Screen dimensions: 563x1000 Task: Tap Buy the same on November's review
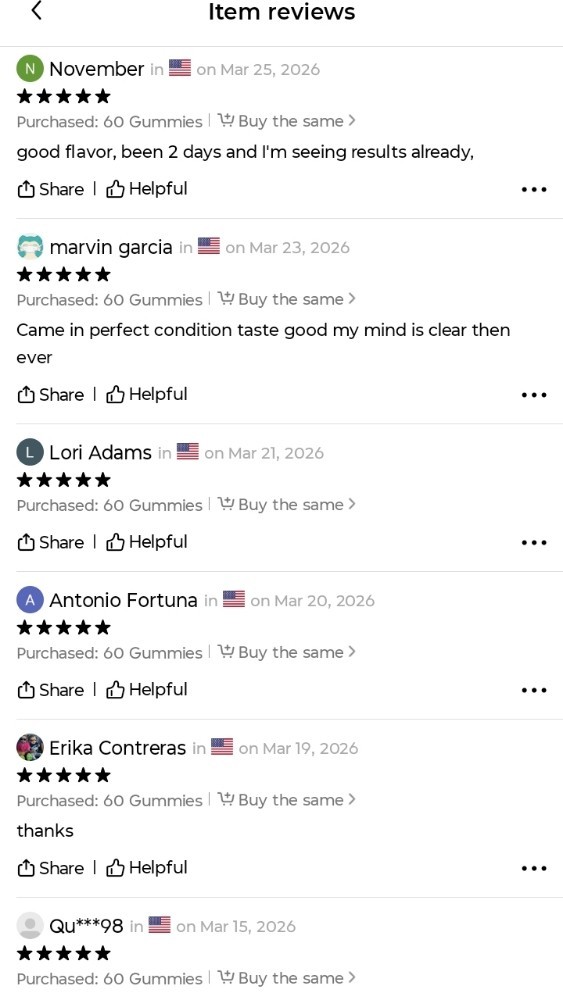pyautogui.click(x=286, y=121)
